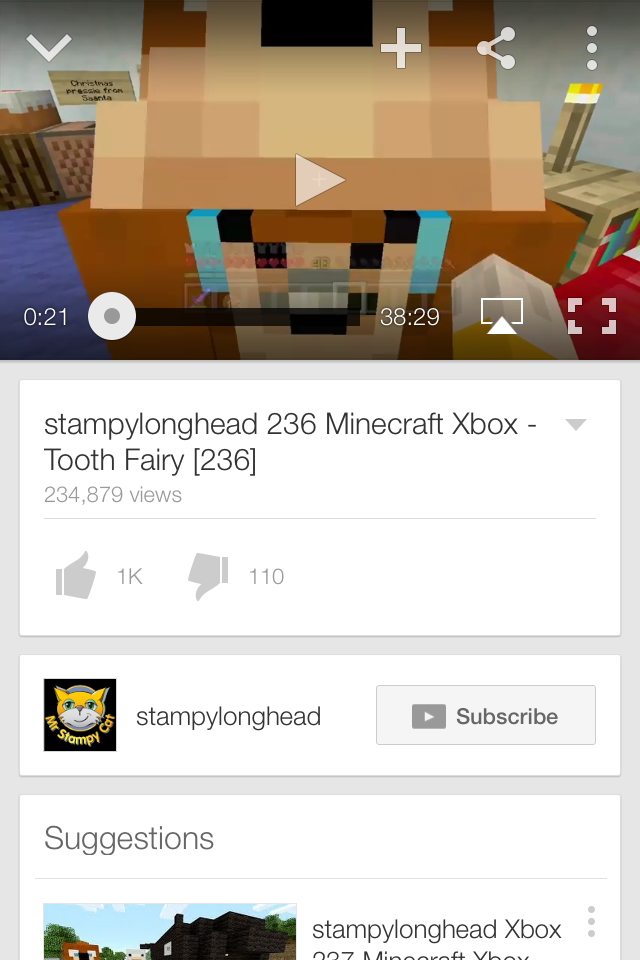Dislike the Tooth Fairy video
Image resolution: width=640 pixels, height=960 pixels.
pos(208,577)
